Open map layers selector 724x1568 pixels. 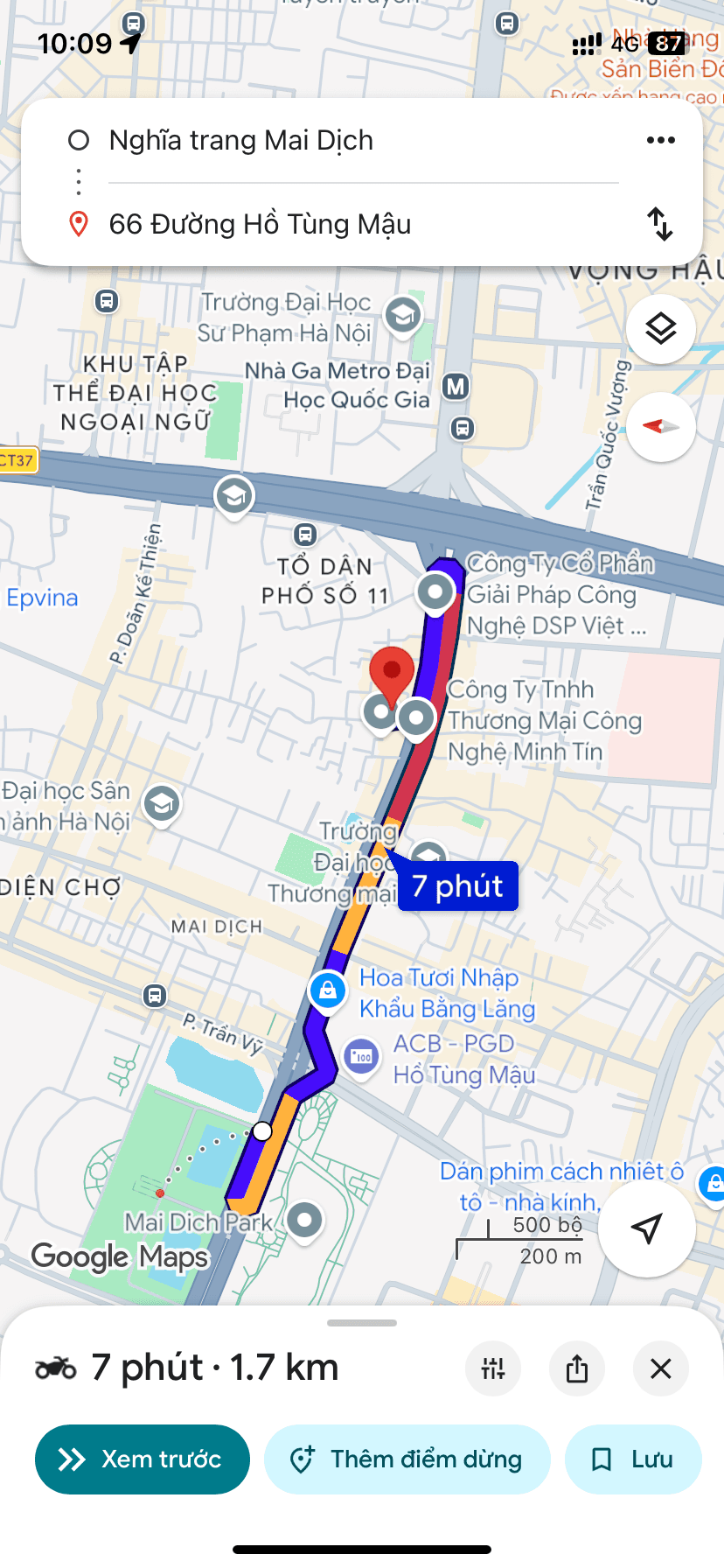click(x=661, y=329)
